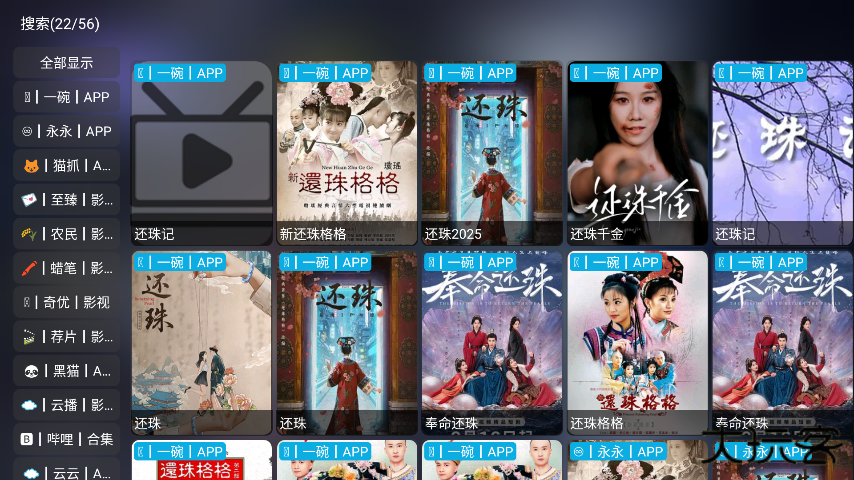Select the 蜡笔 source
The height and width of the screenshot is (480, 854).
tap(66, 268)
